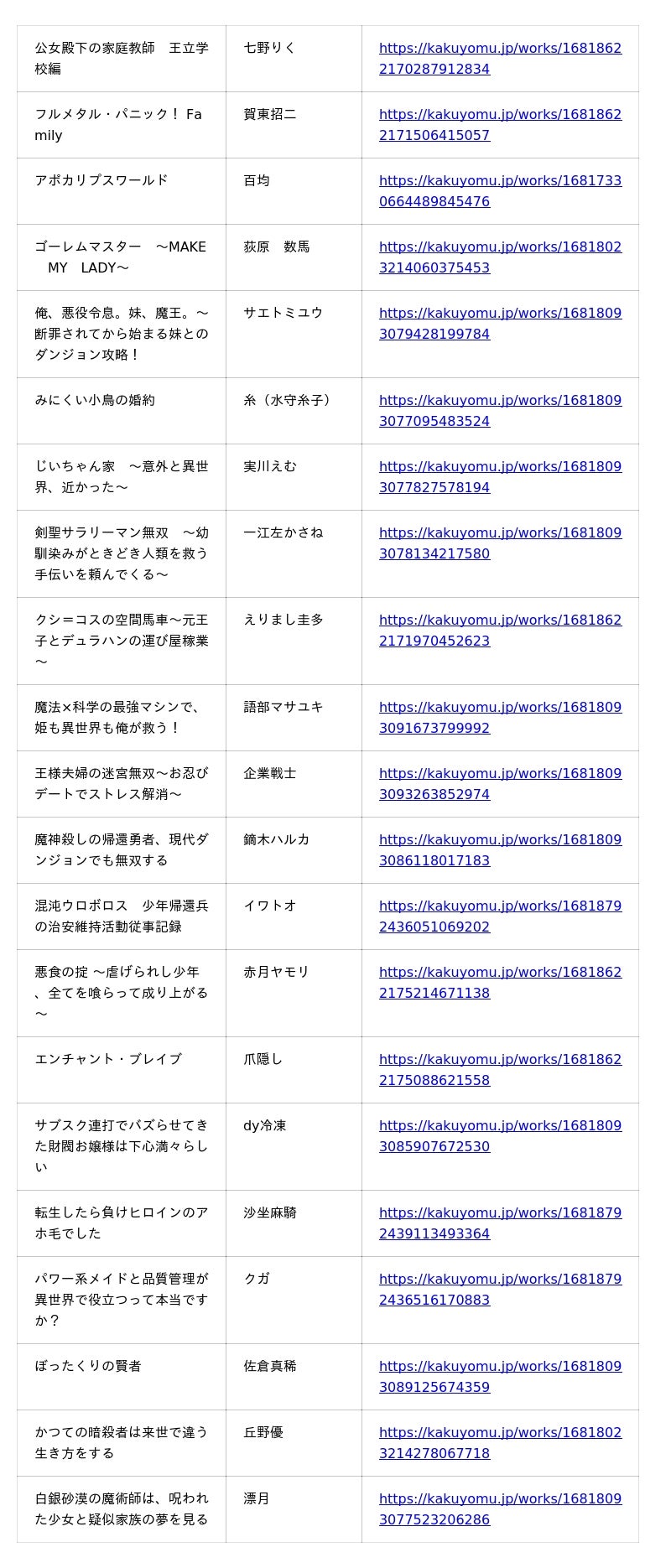The image size is (671, 1568).
Task: Visit the じいちゃん家 works link
Action: pos(500,467)
